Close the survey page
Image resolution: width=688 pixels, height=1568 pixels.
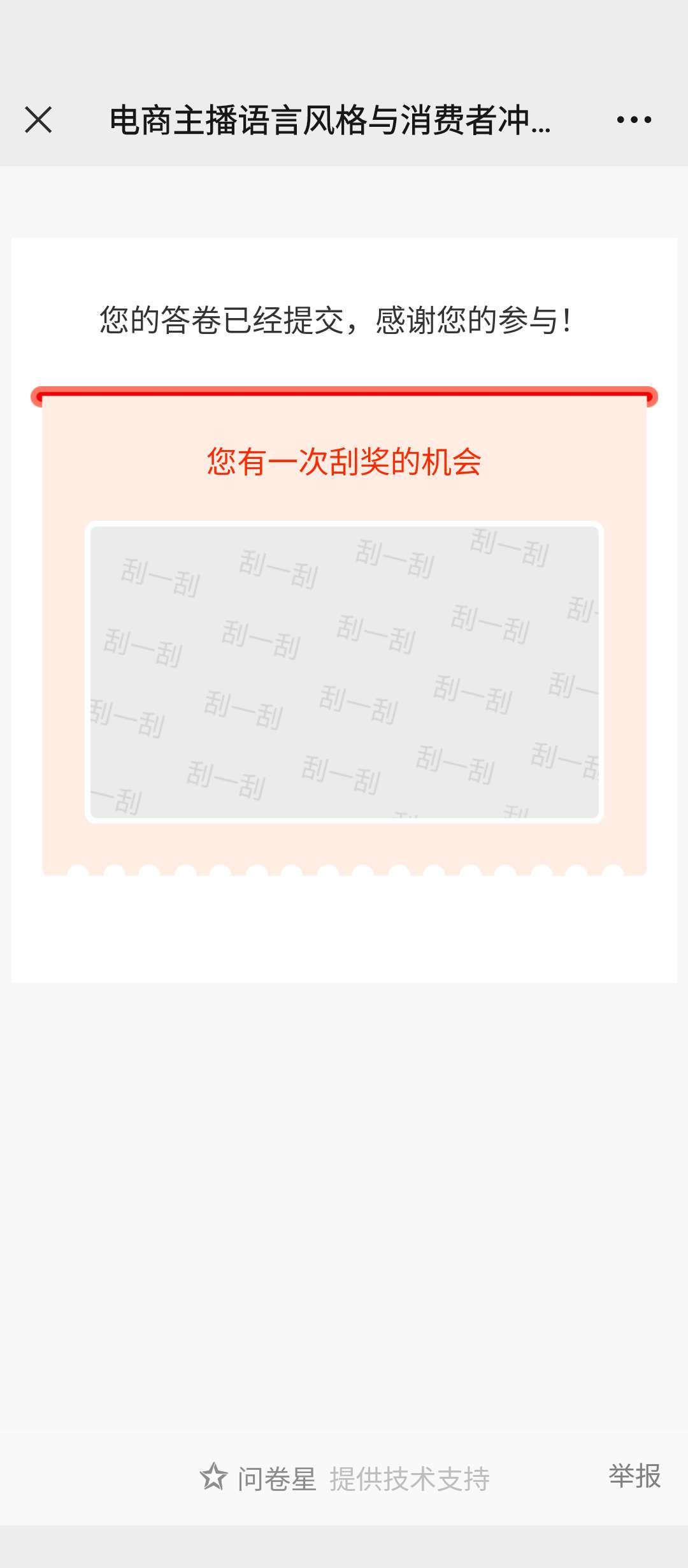tap(38, 120)
